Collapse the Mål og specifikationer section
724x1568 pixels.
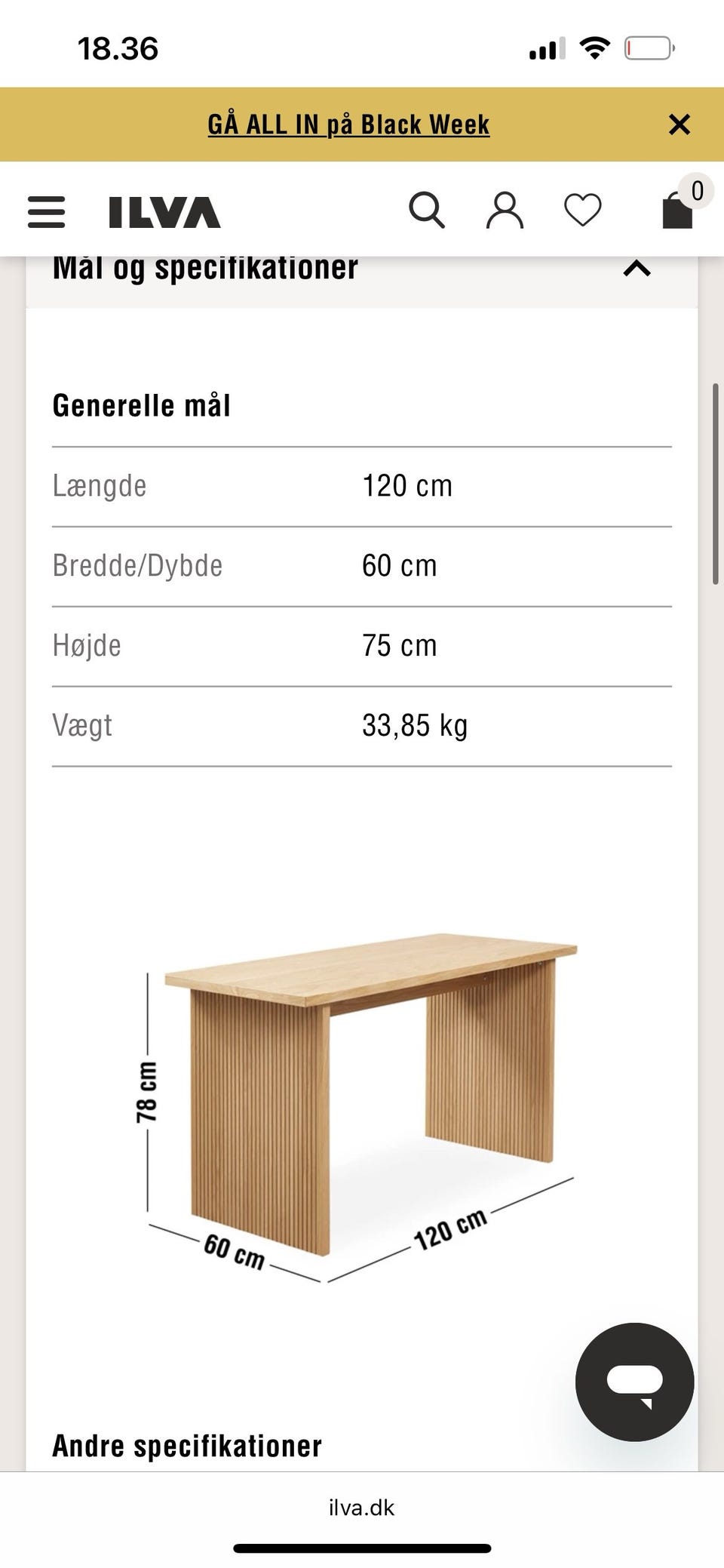pos(636,269)
